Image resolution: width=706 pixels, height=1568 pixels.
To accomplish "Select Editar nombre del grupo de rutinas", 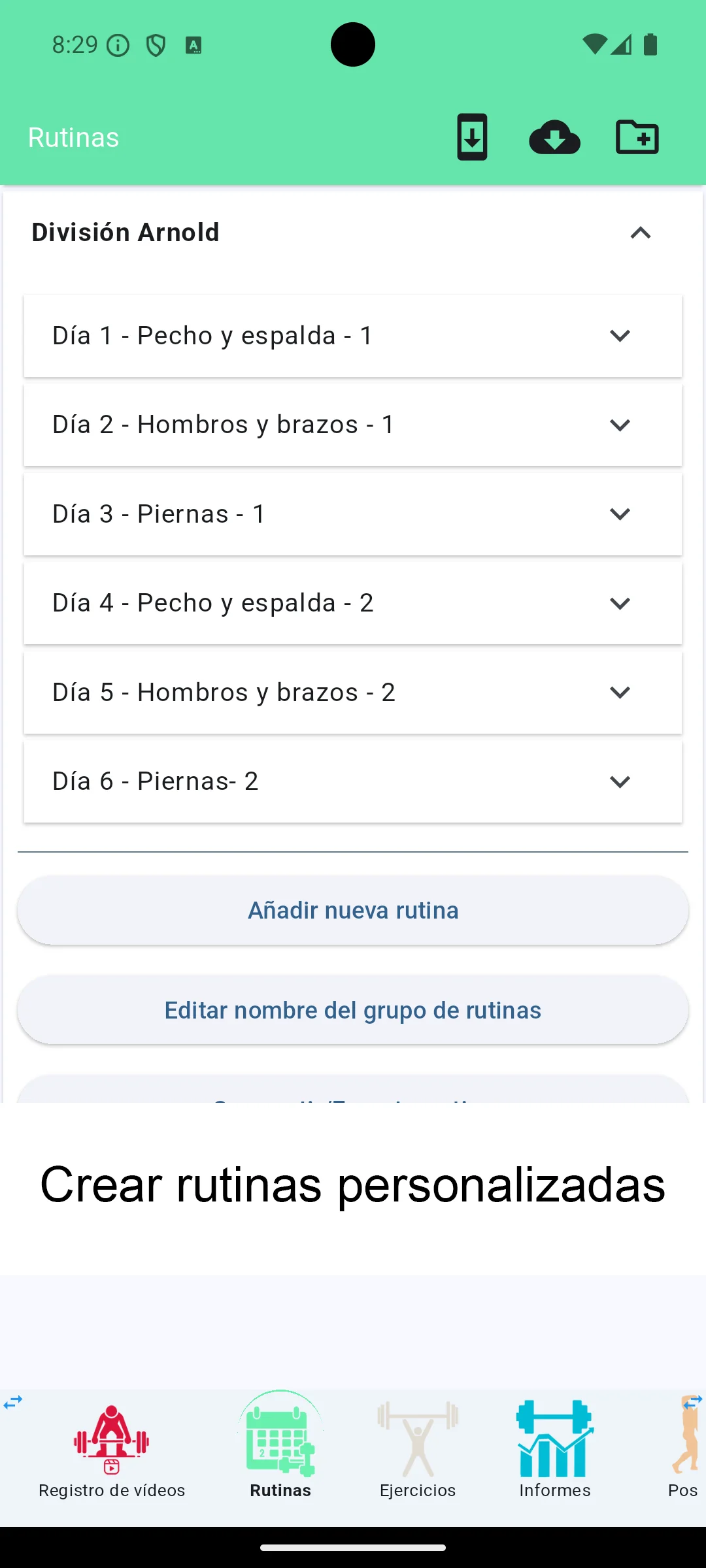I will tap(353, 1010).
